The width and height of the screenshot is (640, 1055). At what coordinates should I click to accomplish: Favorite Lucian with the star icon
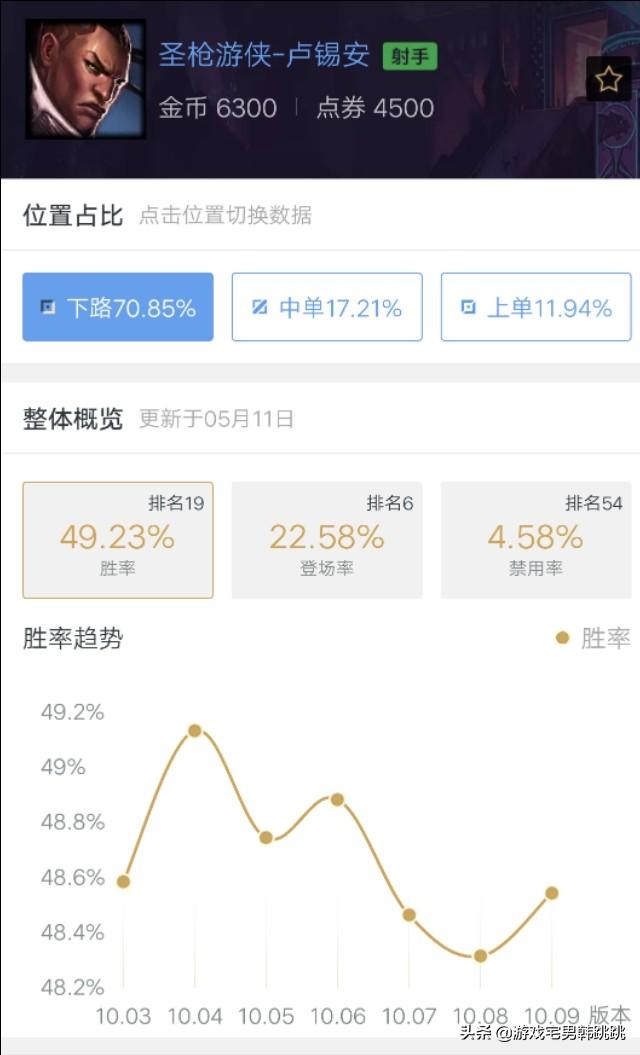[608, 79]
